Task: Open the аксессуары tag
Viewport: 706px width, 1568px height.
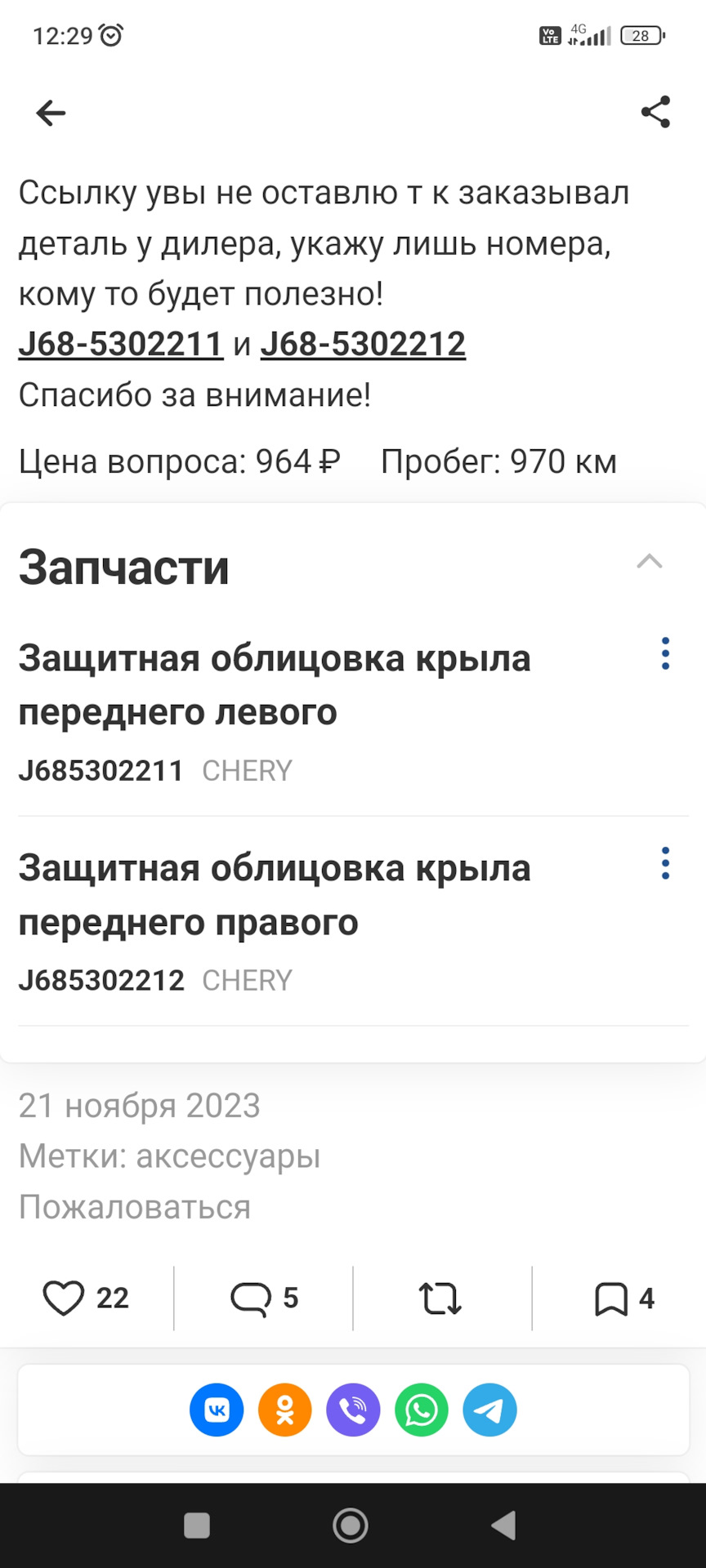Action: click(x=228, y=1156)
